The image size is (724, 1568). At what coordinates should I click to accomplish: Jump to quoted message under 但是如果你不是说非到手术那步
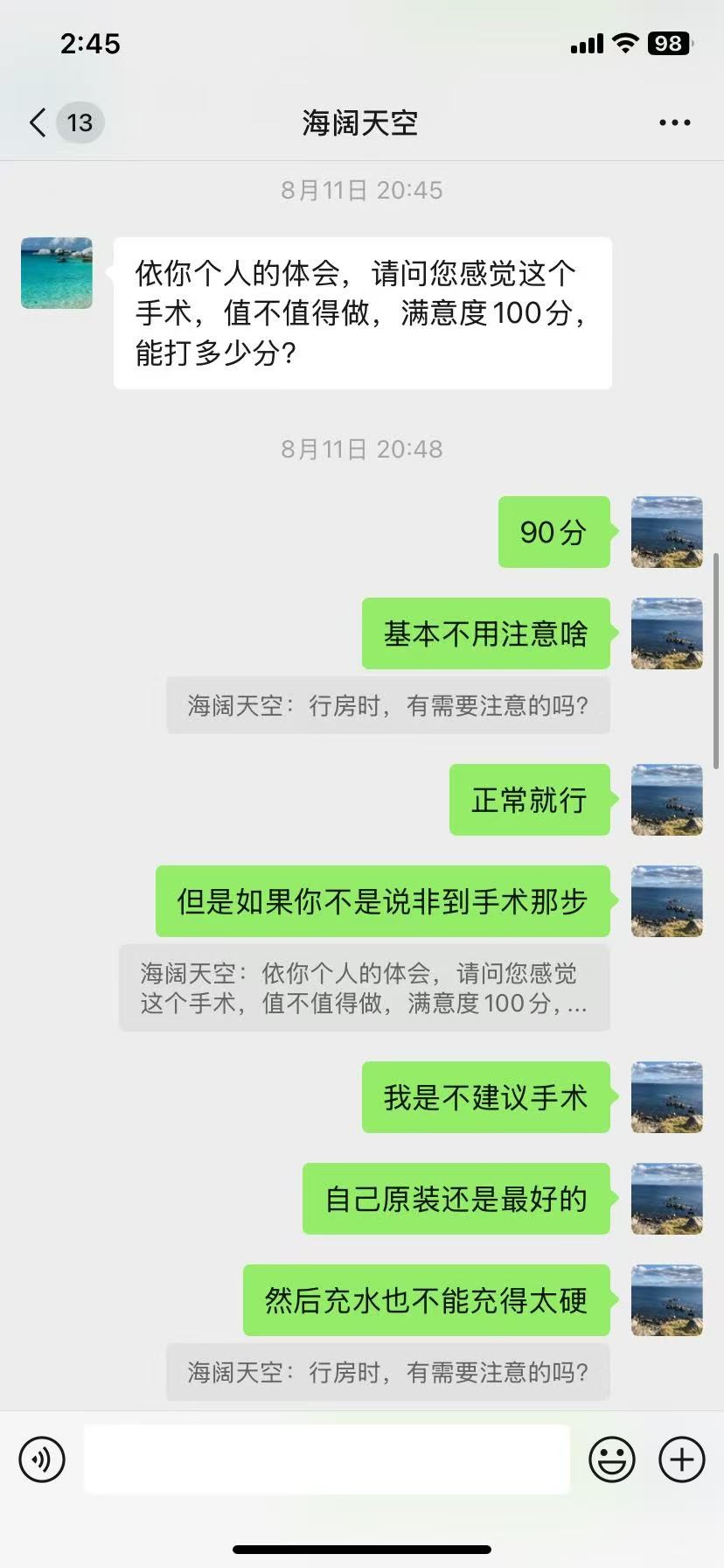click(x=364, y=988)
